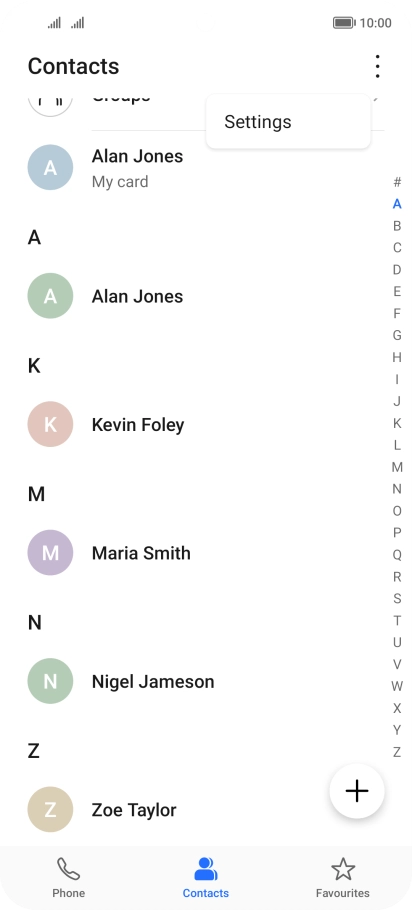Screen dimensions: 412x910
Task: Switch to the Favourites tab
Action: point(342,878)
